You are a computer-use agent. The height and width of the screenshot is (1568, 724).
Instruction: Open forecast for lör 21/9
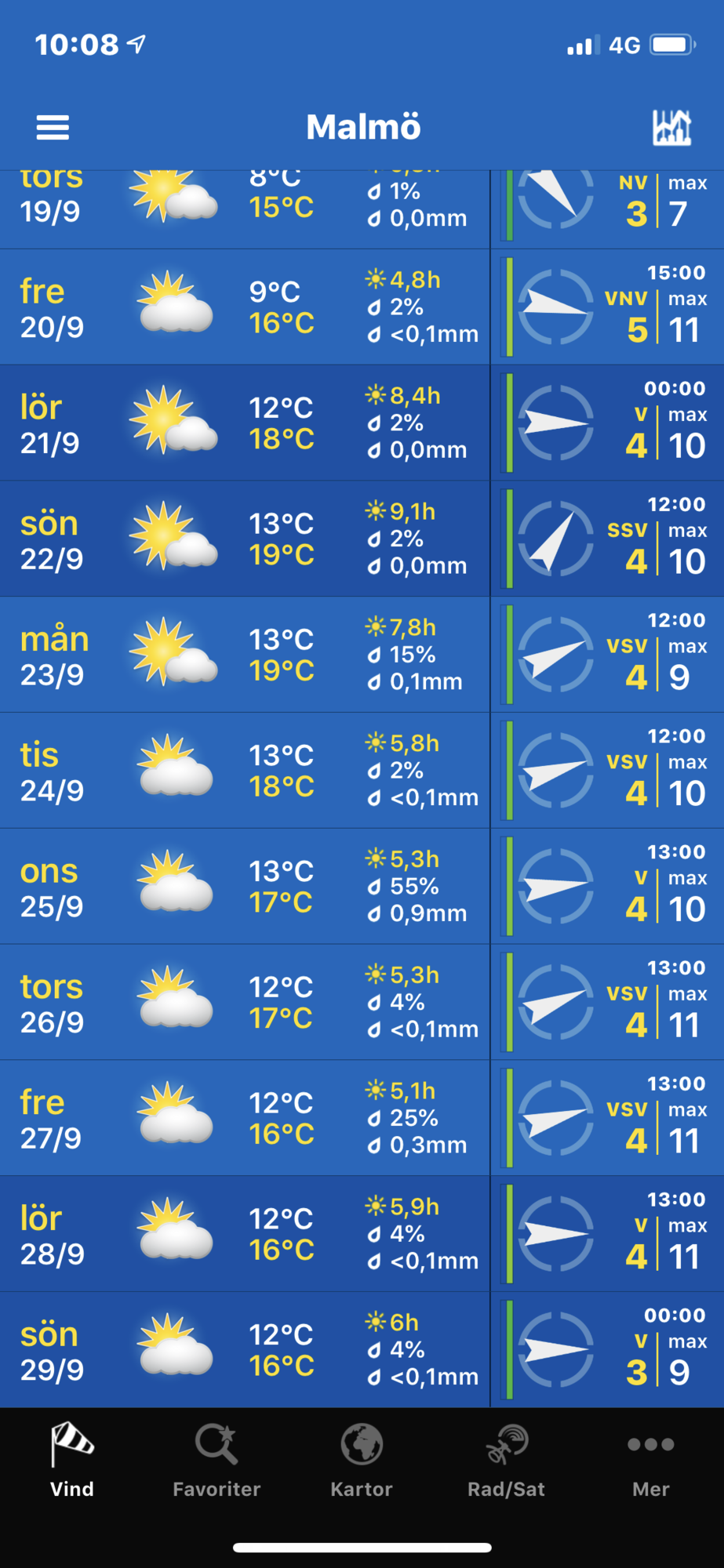tap(245, 423)
